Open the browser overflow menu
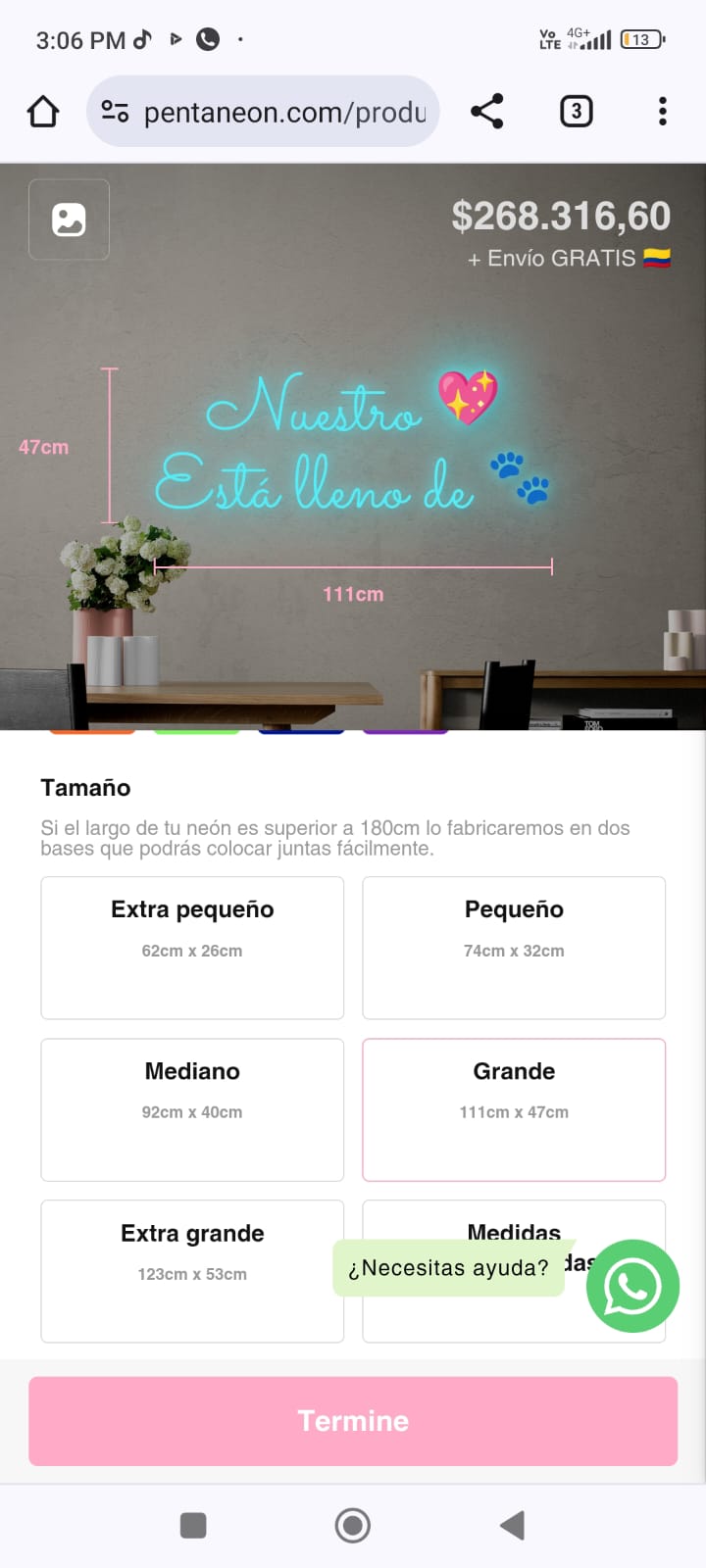This screenshot has height=1568, width=706. point(663,112)
